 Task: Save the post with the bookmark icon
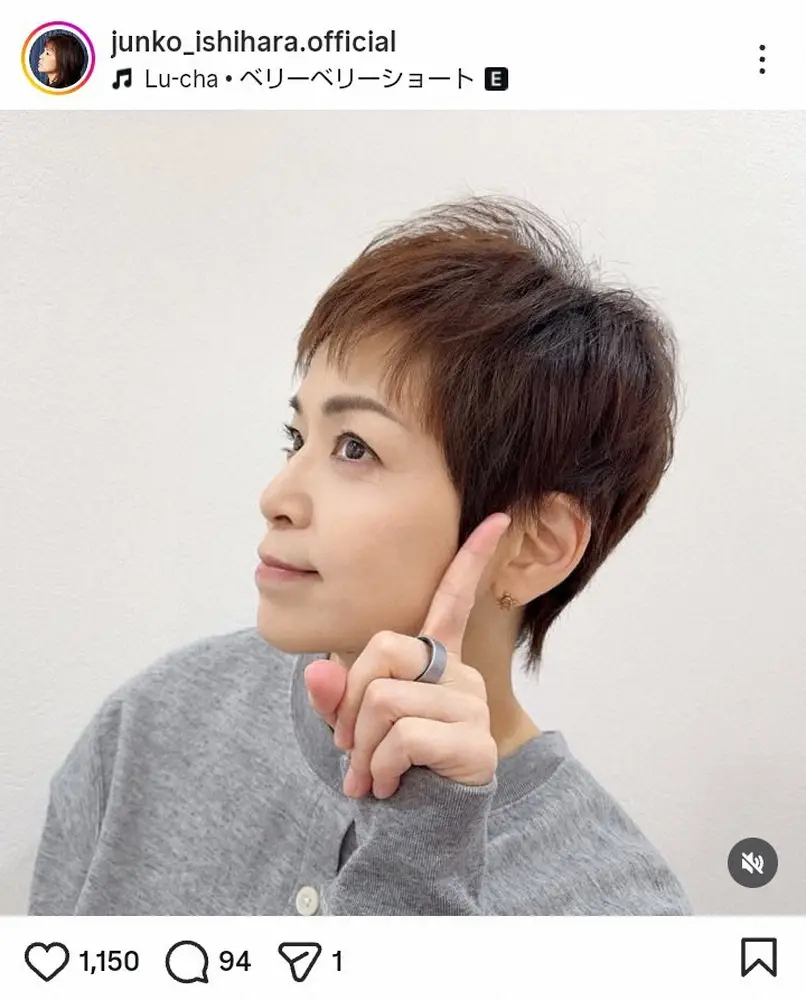click(759, 958)
